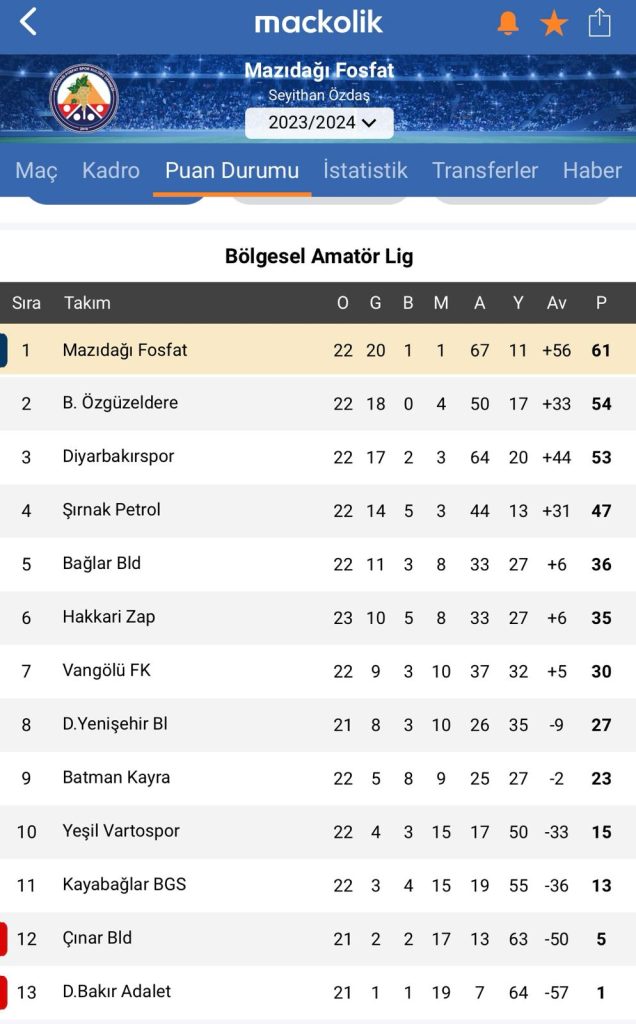Image resolution: width=636 pixels, height=1024 pixels.
Task: Open Vangölü FK team row
Action: [318, 671]
